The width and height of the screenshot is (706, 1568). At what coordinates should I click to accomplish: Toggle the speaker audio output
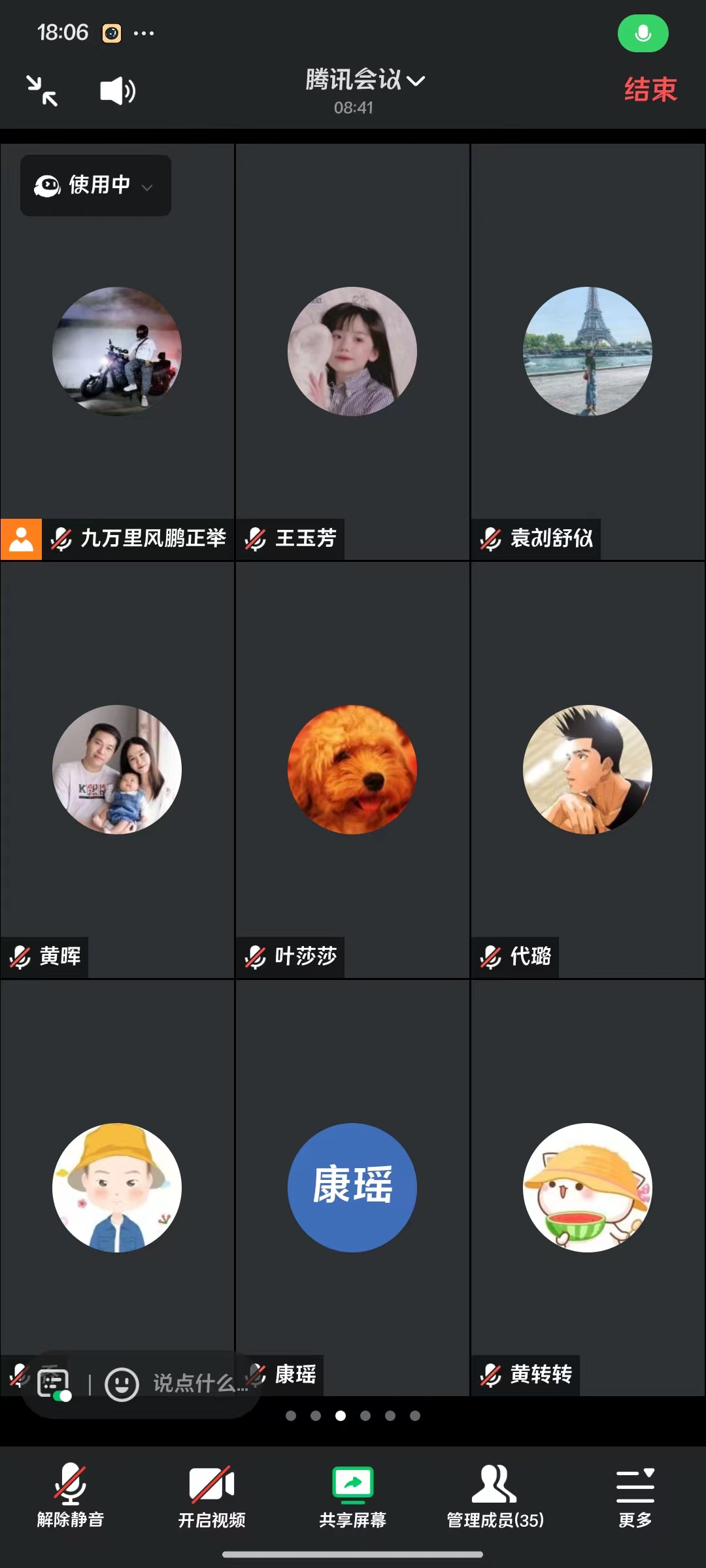pyautogui.click(x=118, y=91)
